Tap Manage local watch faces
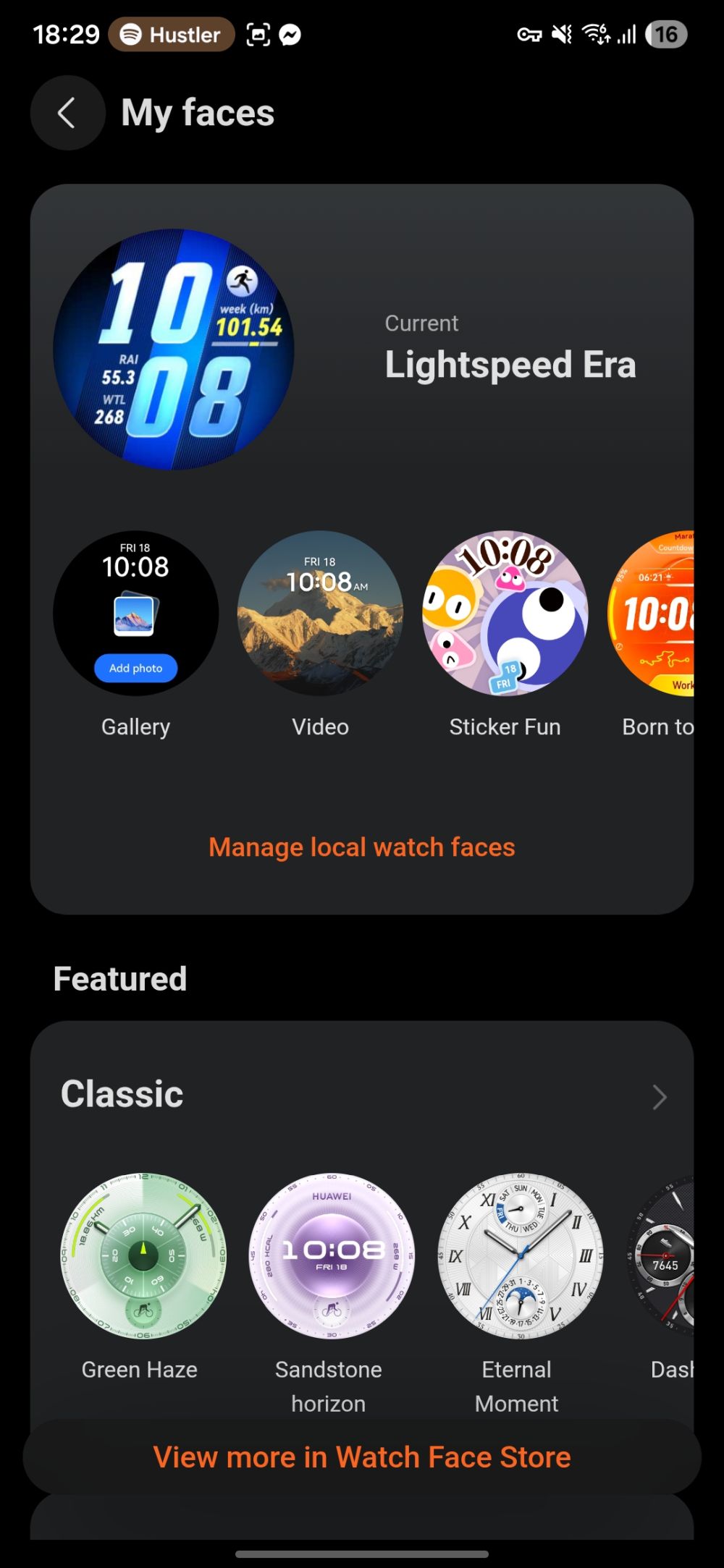724x1568 pixels. click(362, 847)
